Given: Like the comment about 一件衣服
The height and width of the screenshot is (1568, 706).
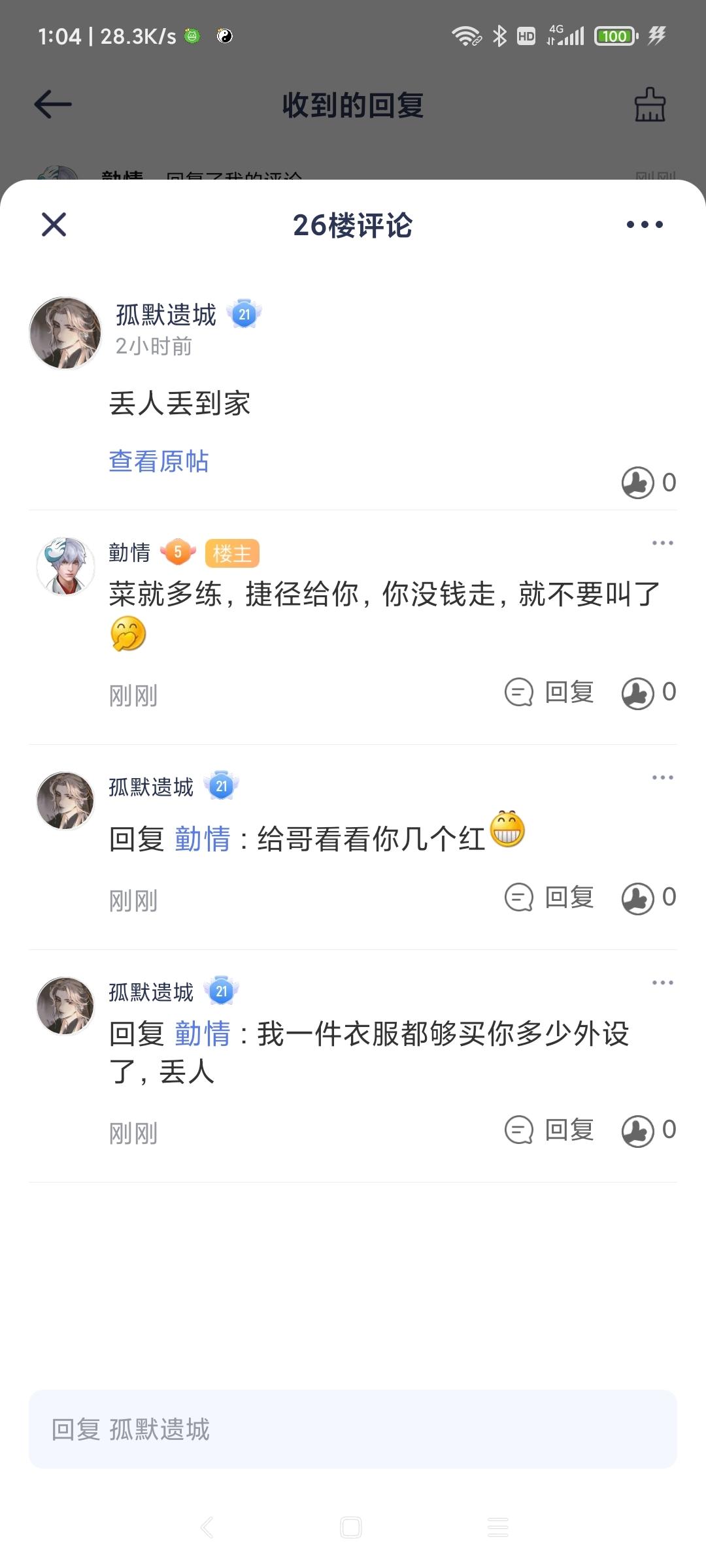Looking at the screenshot, I should [x=637, y=1130].
